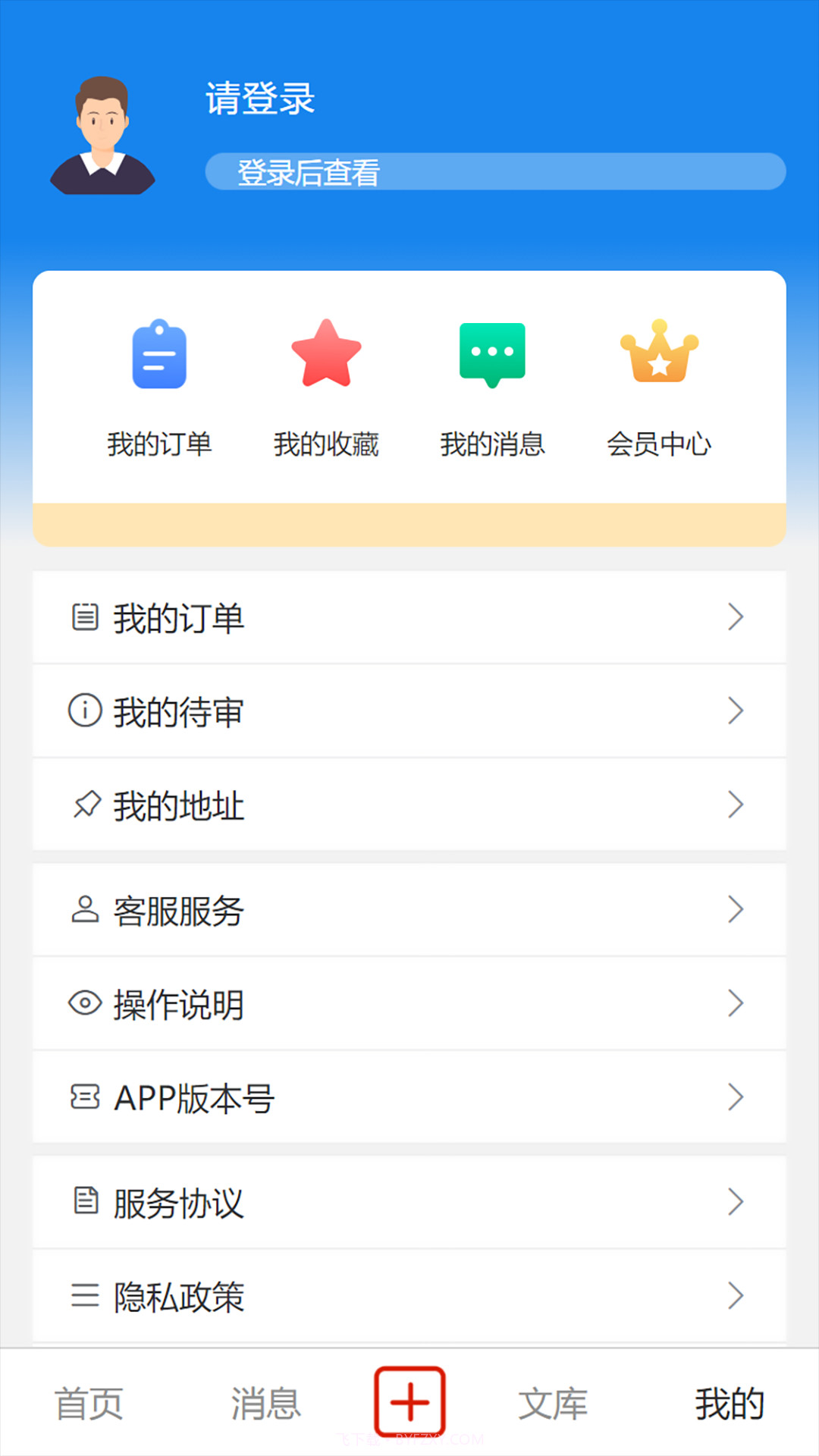Tap the golden crown 会员中心 icon
Screen dimensions: 819x1456
(660, 353)
